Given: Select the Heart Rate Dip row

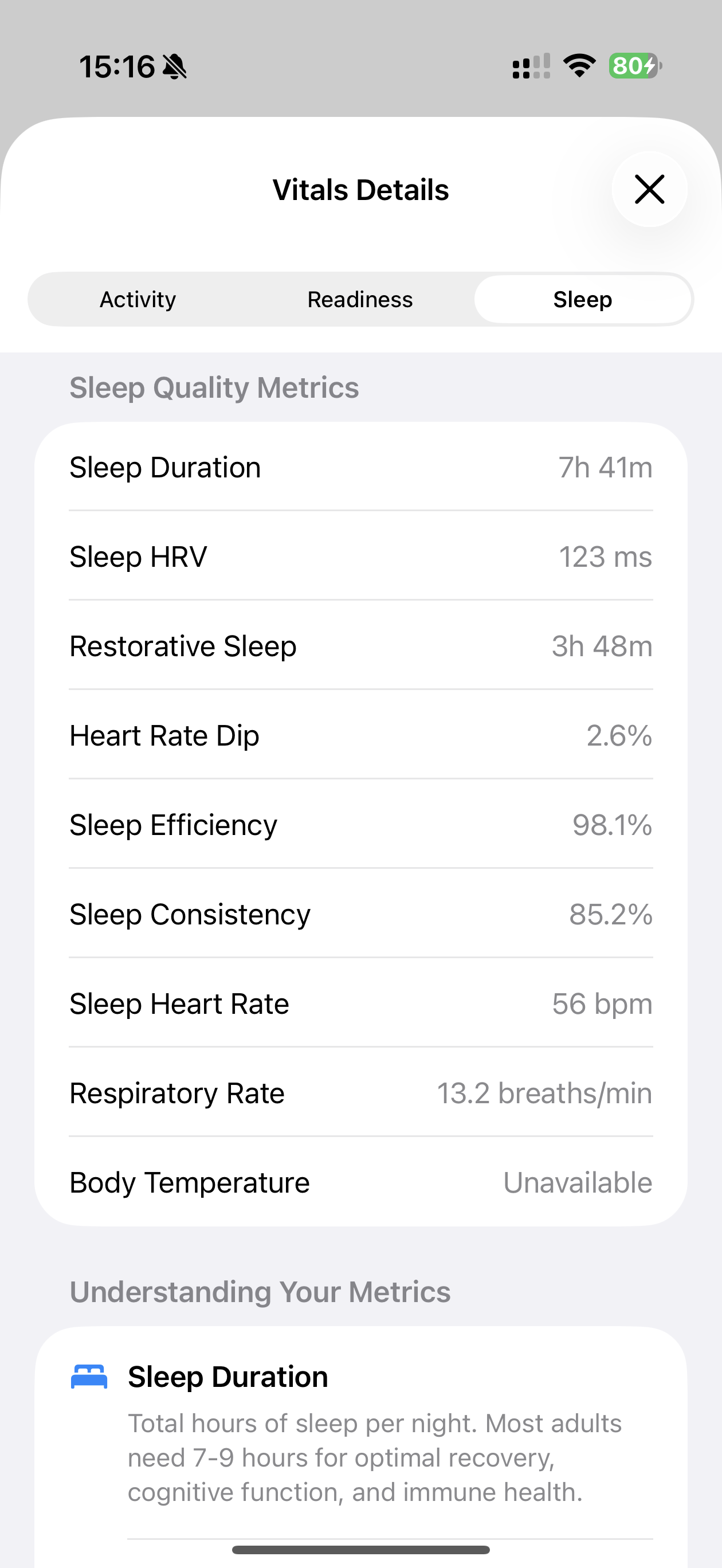Looking at the screenshot, I should coord(361,735).
